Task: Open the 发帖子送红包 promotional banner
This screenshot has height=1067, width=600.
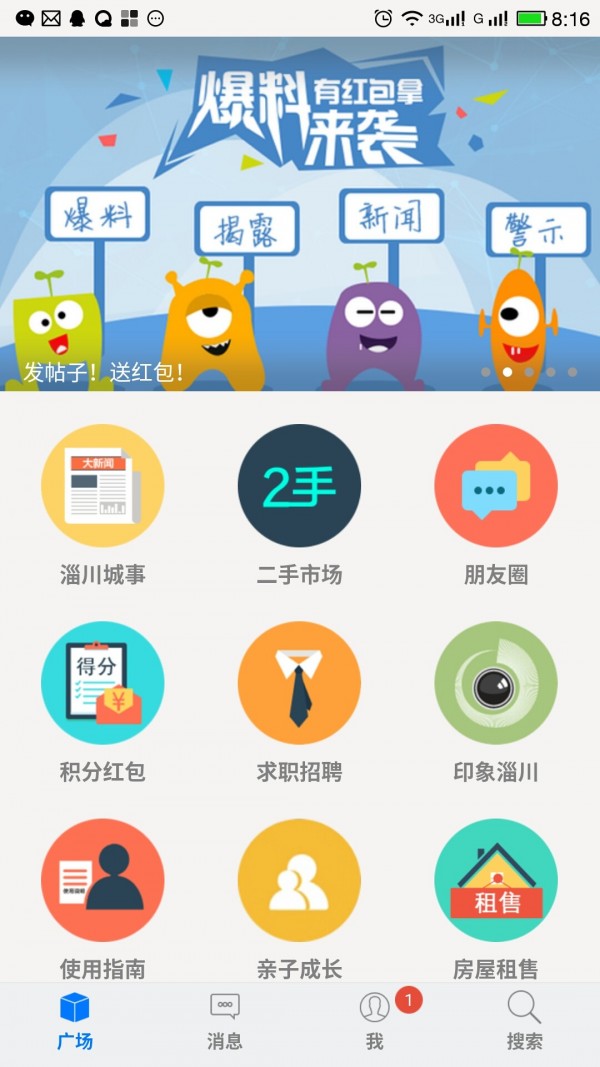Action: coord(300,214)
